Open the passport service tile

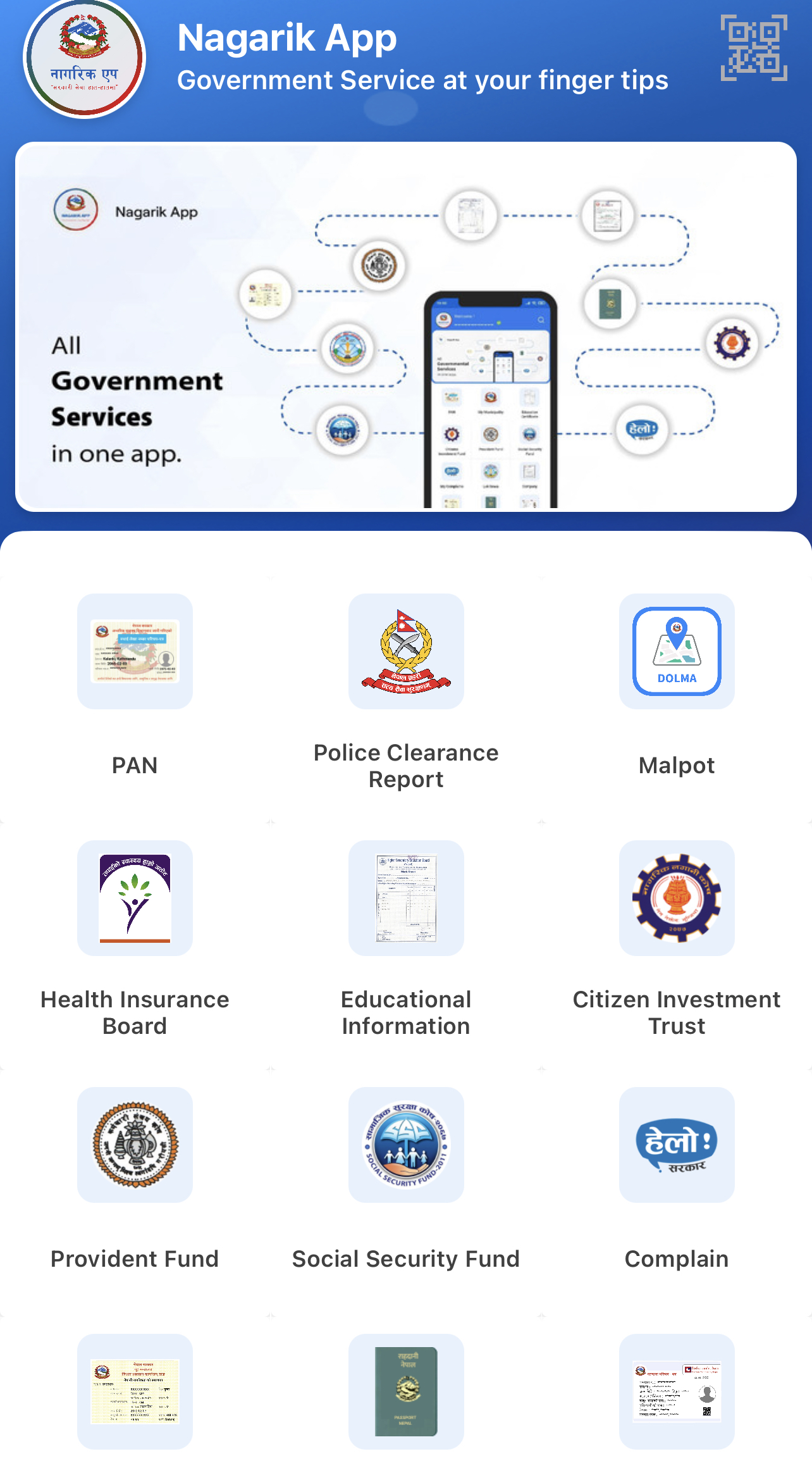(x=406, y=1391)
